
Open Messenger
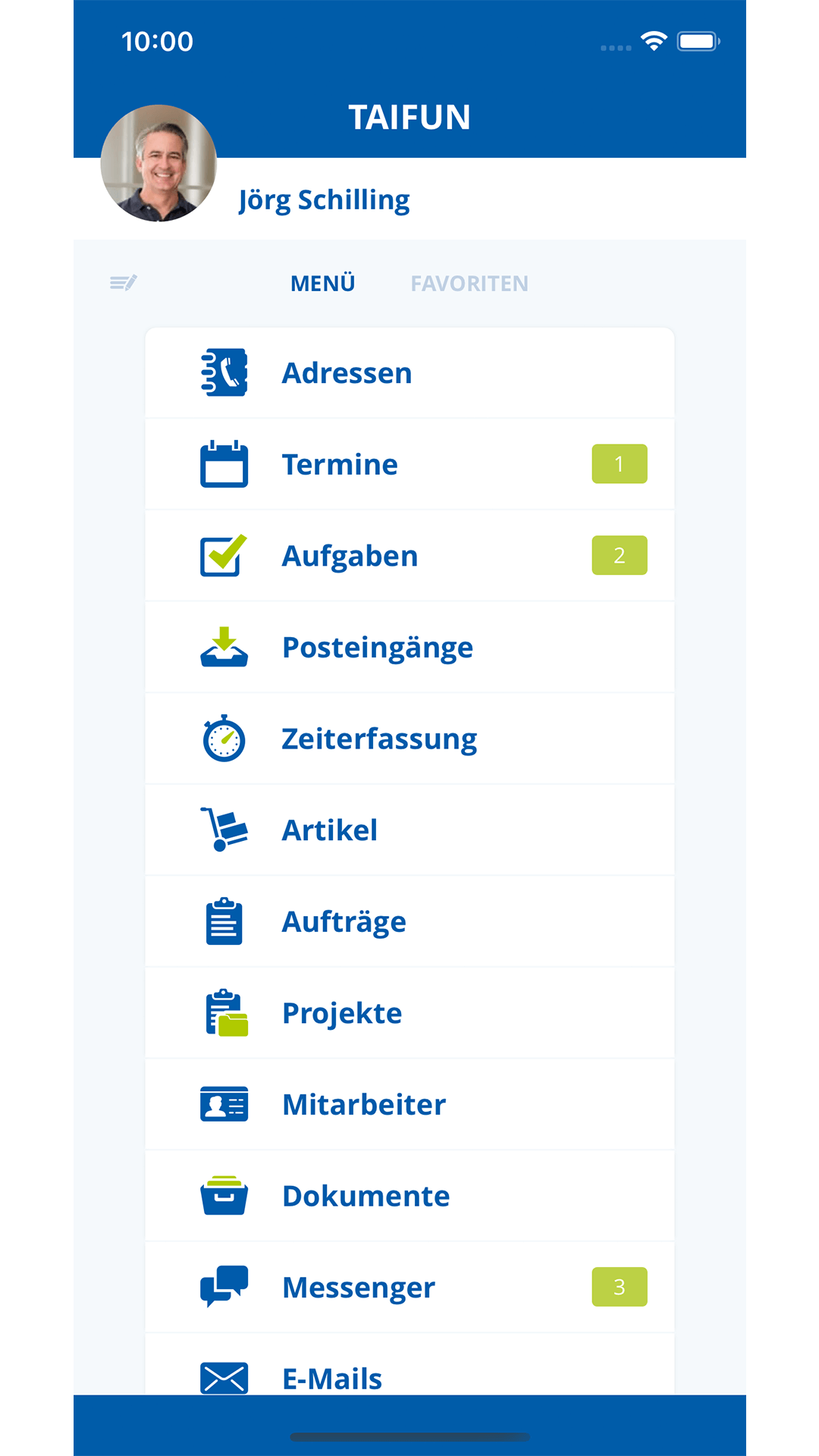click(x=409, y=1288)
